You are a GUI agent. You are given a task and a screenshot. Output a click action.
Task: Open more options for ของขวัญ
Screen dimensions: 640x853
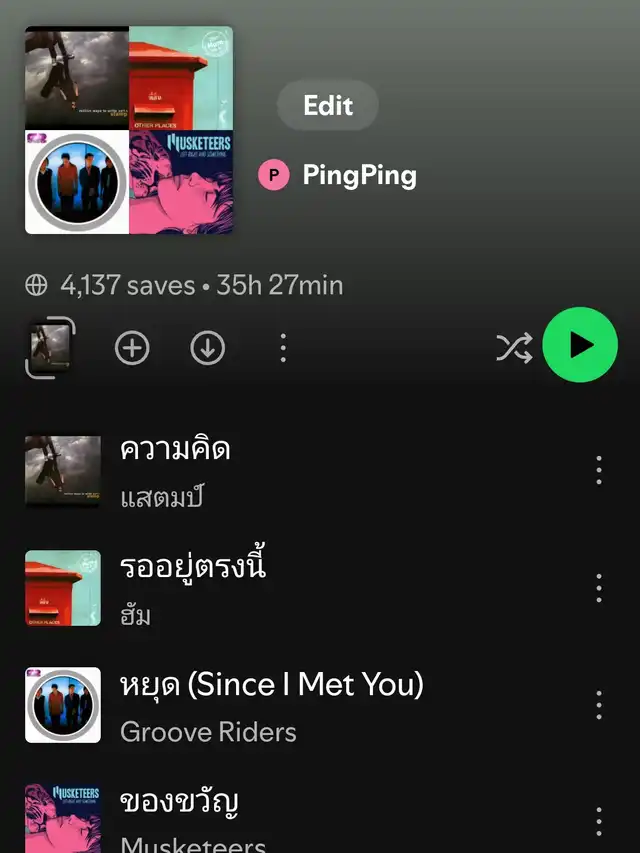point(599,822)
